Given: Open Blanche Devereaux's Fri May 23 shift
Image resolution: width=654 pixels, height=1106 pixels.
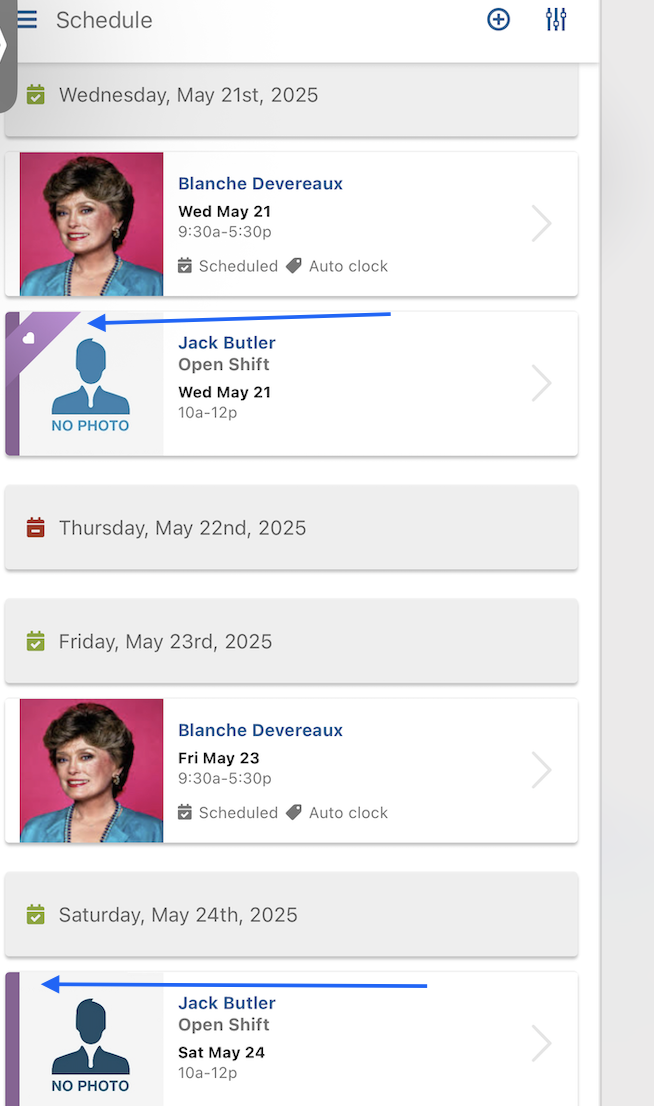Looking at the screenshot, I should (x=291, y=770).
